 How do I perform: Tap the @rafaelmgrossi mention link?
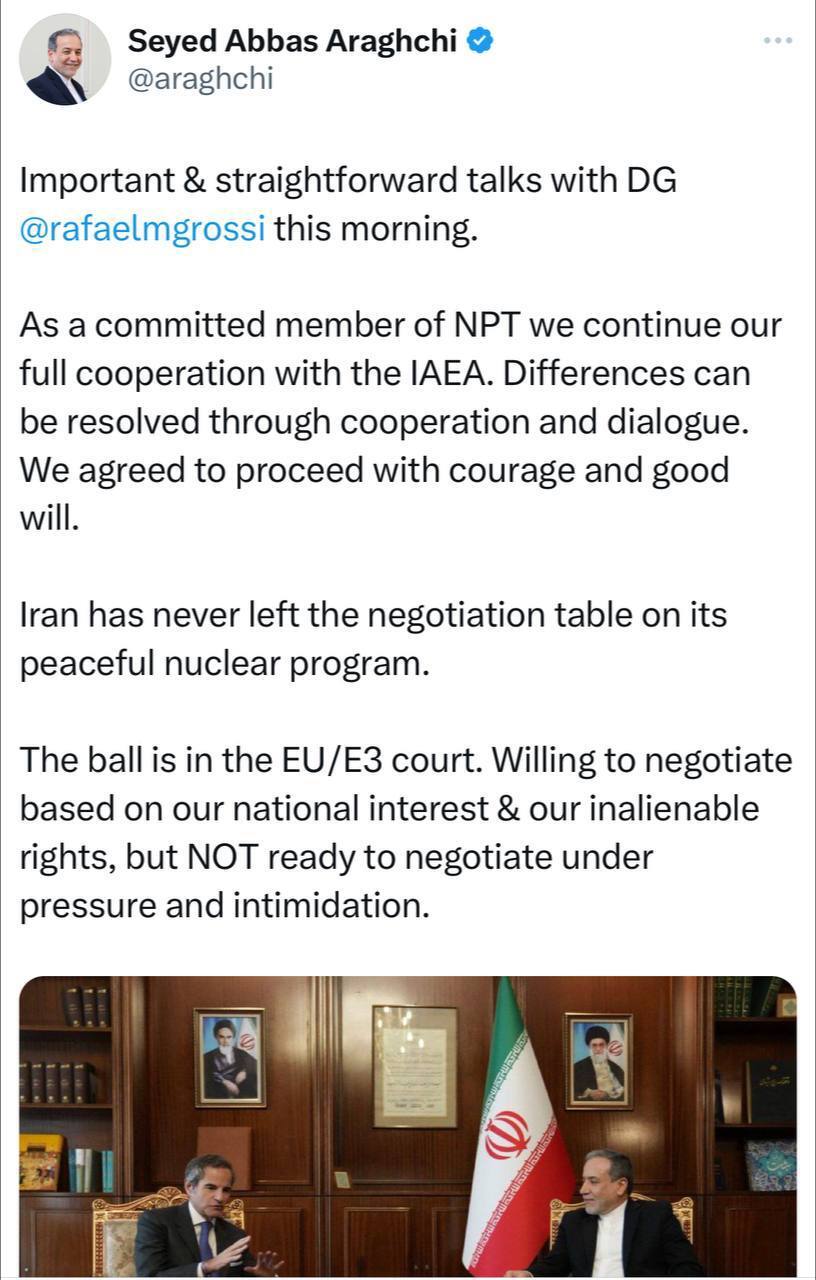pyautogui.click(x=143, y=227)
